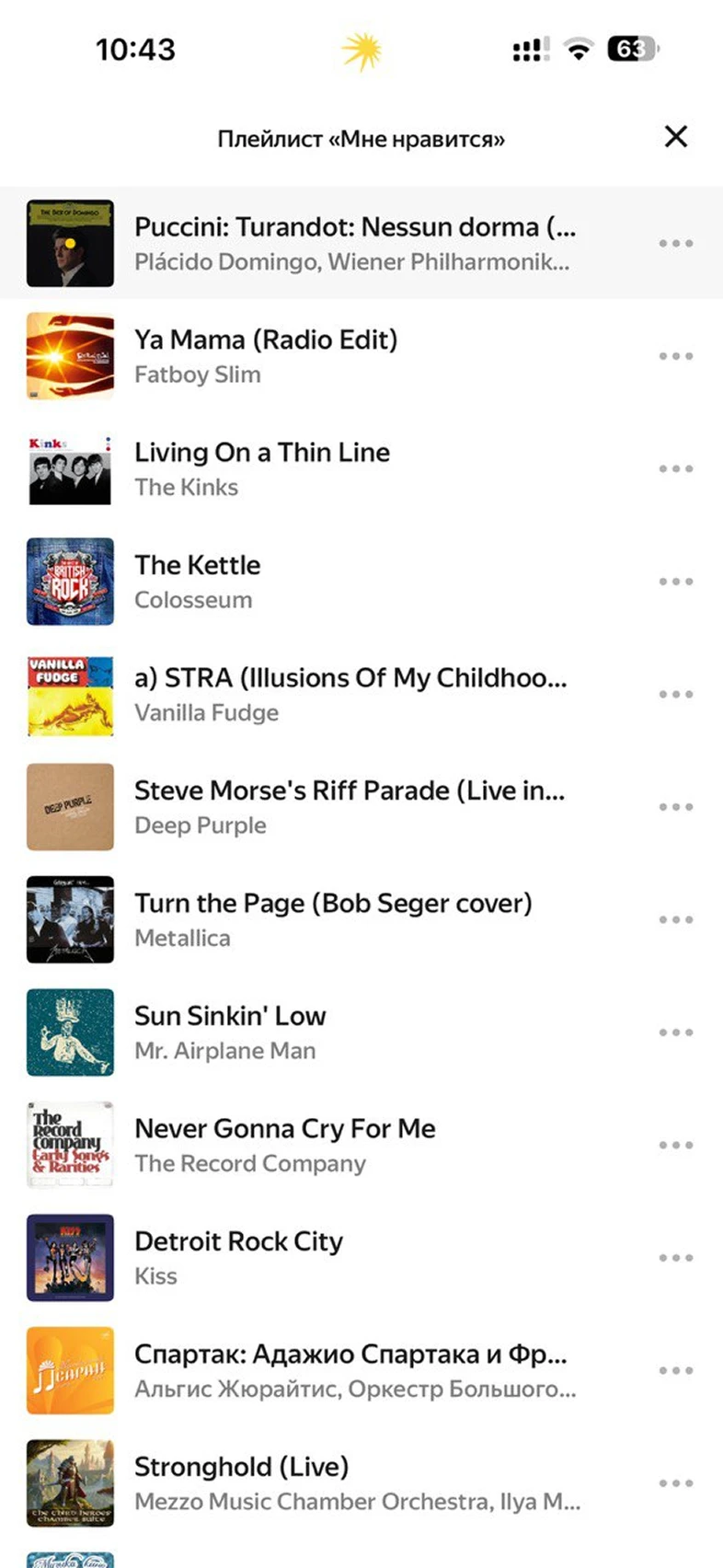Viewport: 723px width, 1568px height.
Task: Open options for Steve Morse's Riff Parade
Action: pyautogui.click(x=676, y=807)
